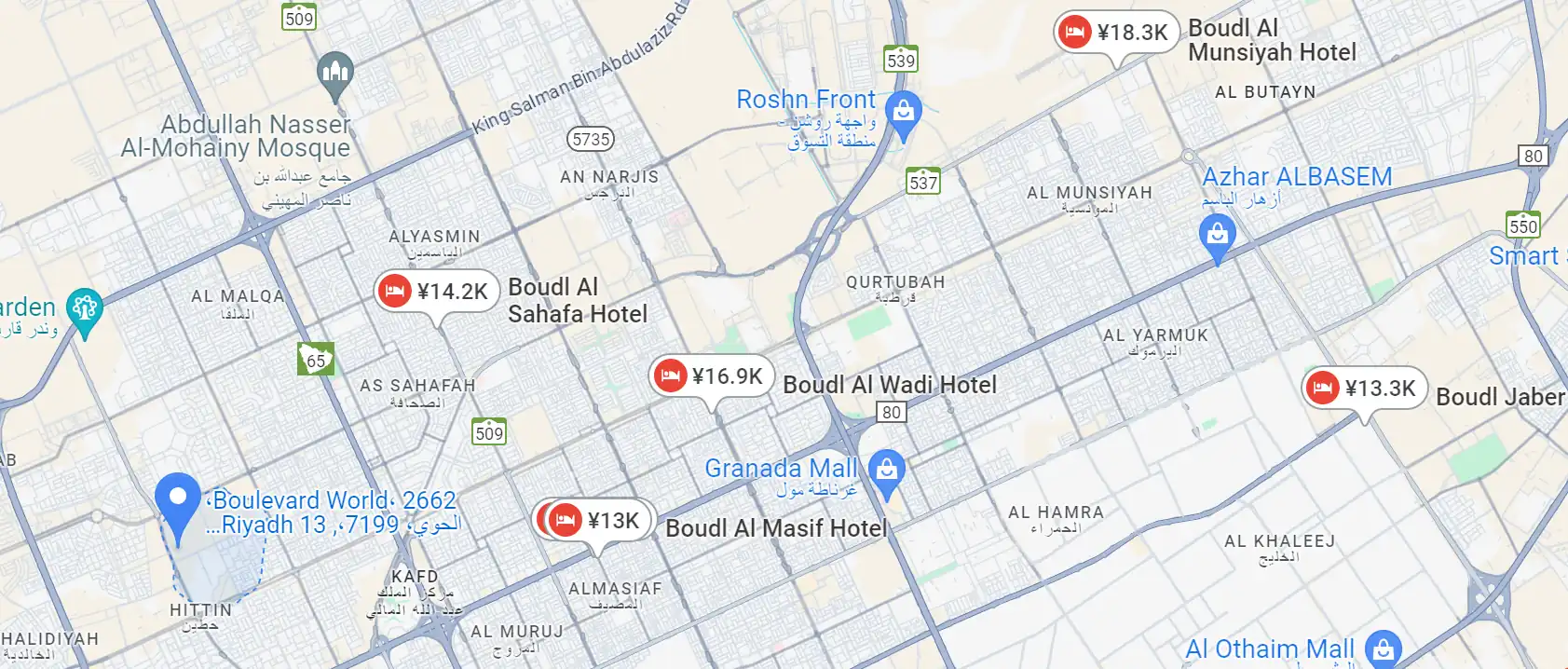Viewport: 1568px width, 669px height.
Task: Tap the ¥18.3K Boudl Al Munsiyah Hotel marker
Action: (1116, 33)
